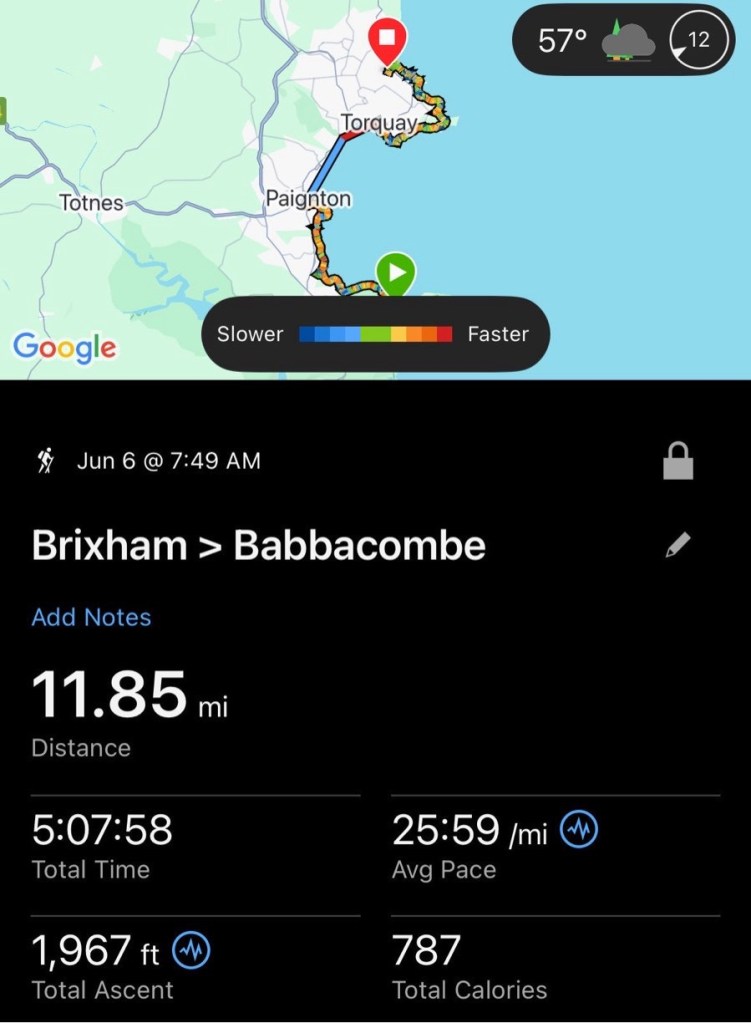Screen dimensions: 751x1023
Task: Add Notes to this hike
Action: tap(91, 617)
